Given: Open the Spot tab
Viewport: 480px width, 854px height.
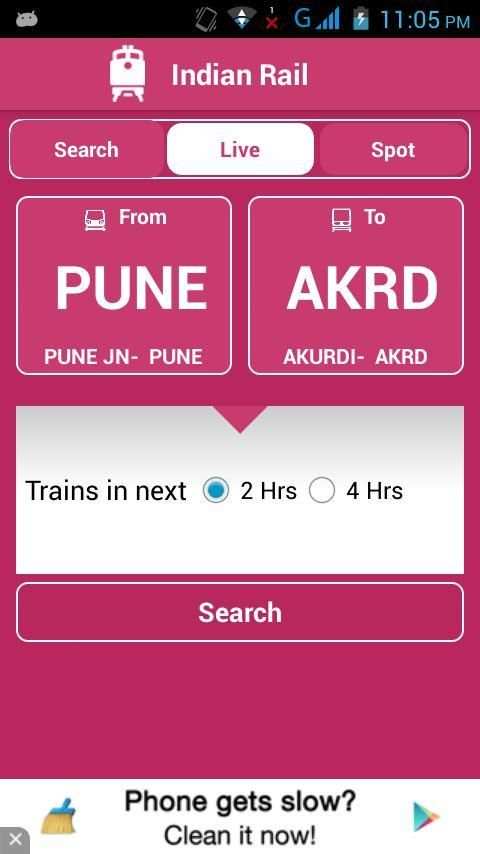Looking at the screenshot, I should (393, 149).
